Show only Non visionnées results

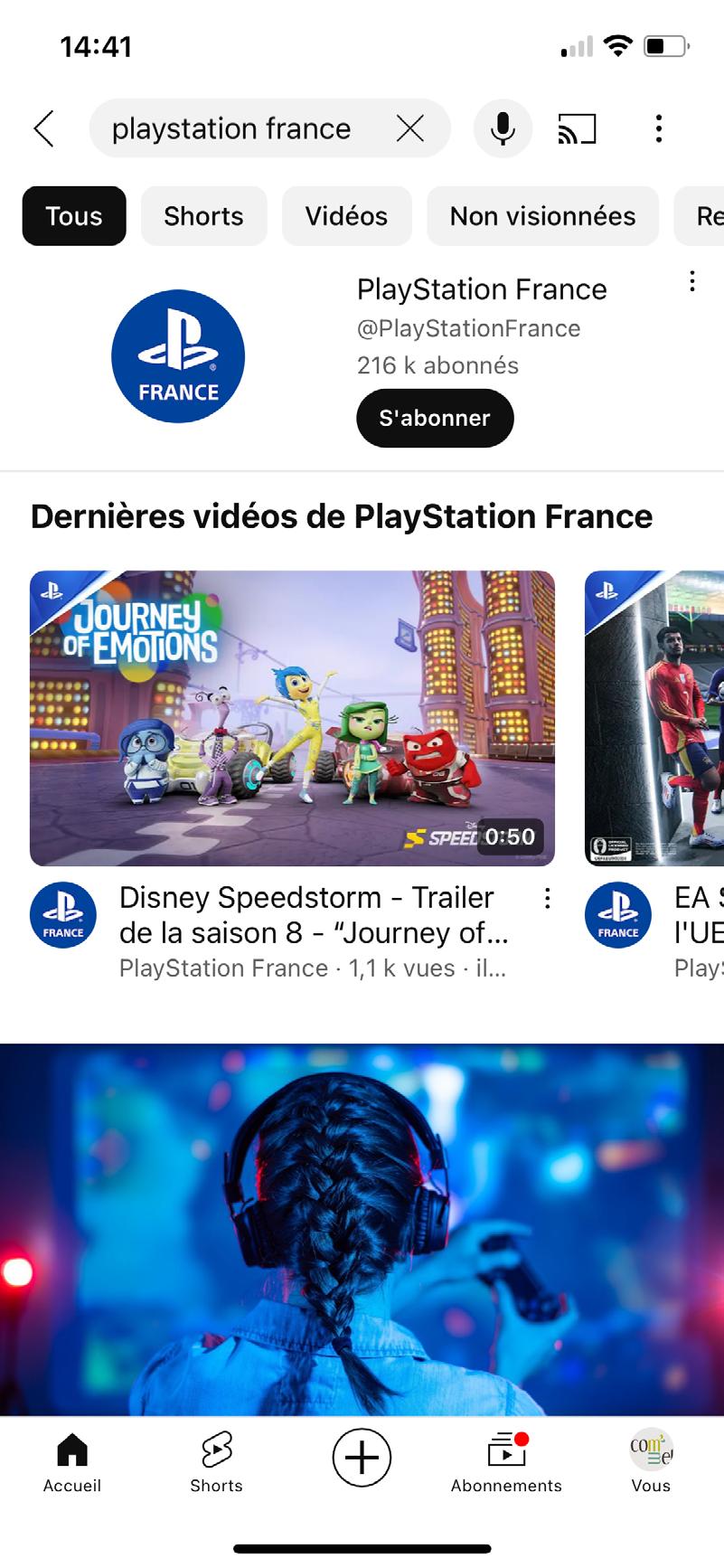(x=542, y=216)
